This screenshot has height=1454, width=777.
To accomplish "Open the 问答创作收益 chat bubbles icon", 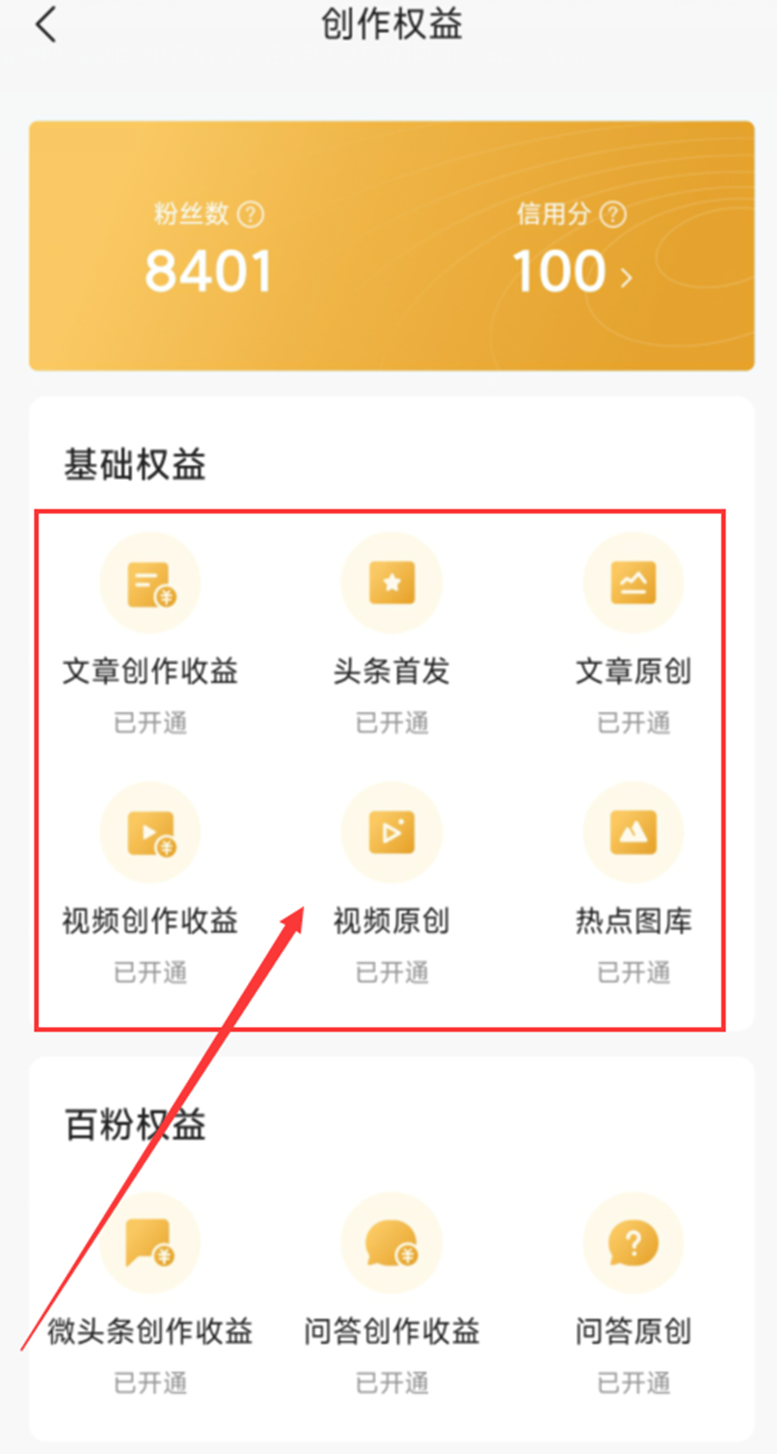I will [x=391, y=1243].
